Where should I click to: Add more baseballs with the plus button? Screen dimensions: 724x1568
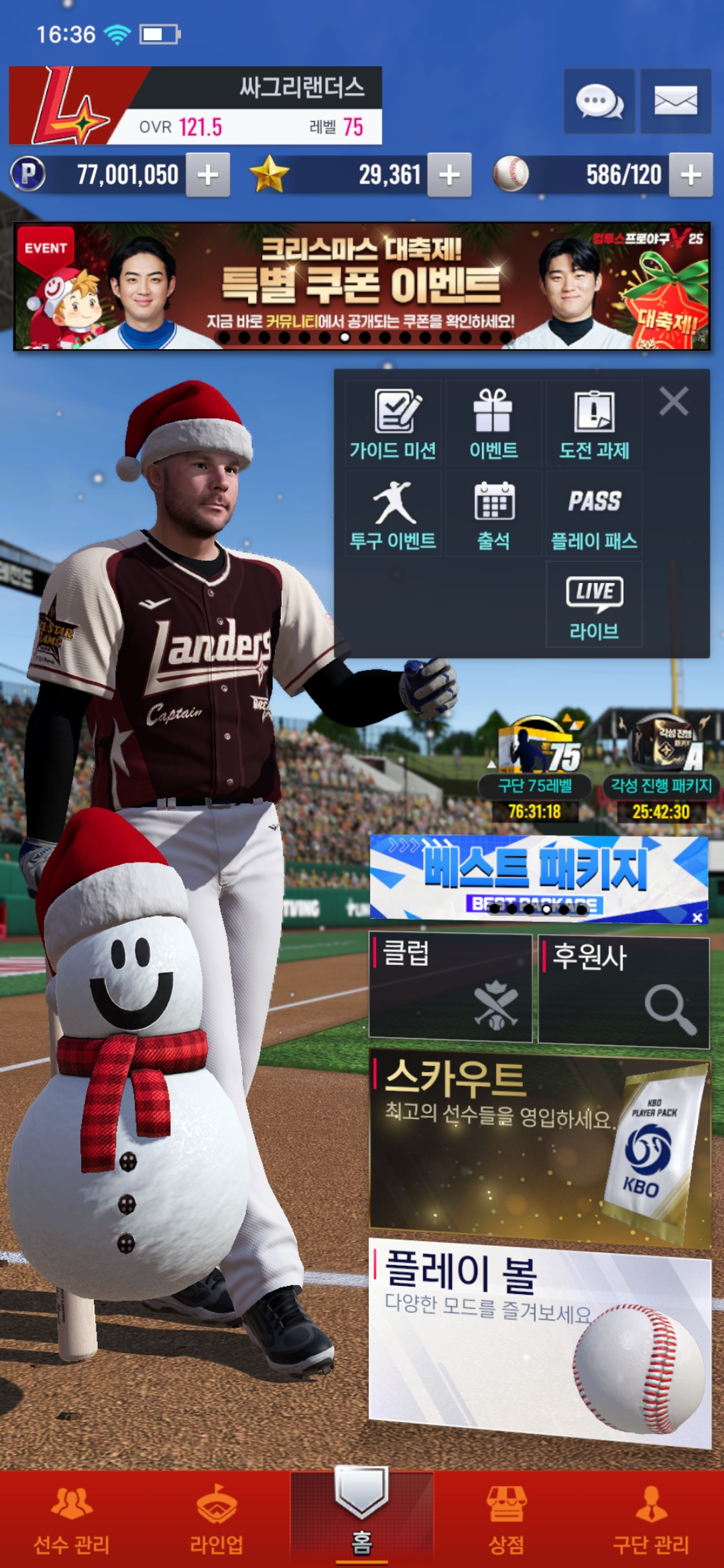[690, 175]
